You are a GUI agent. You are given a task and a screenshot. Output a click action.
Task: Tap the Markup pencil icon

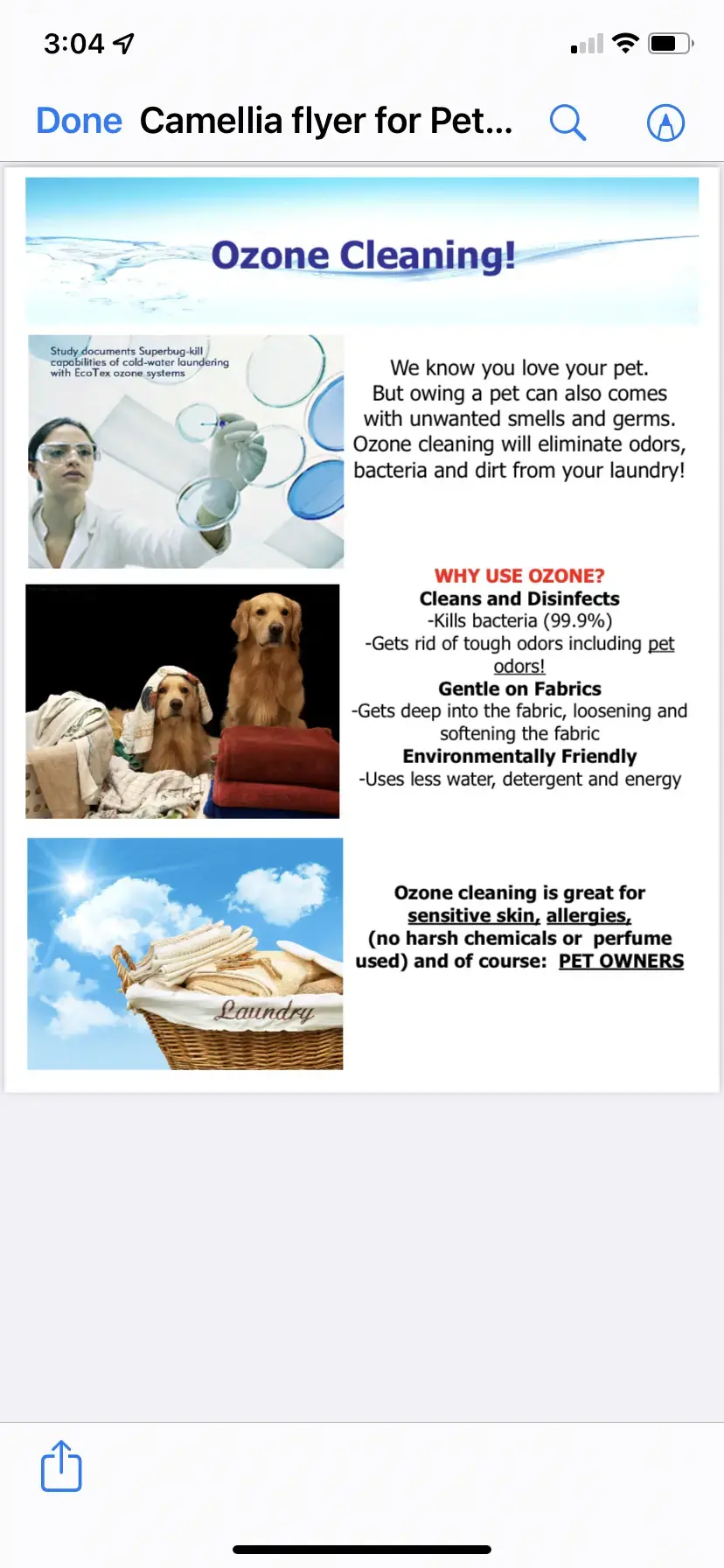click(665, 122)
